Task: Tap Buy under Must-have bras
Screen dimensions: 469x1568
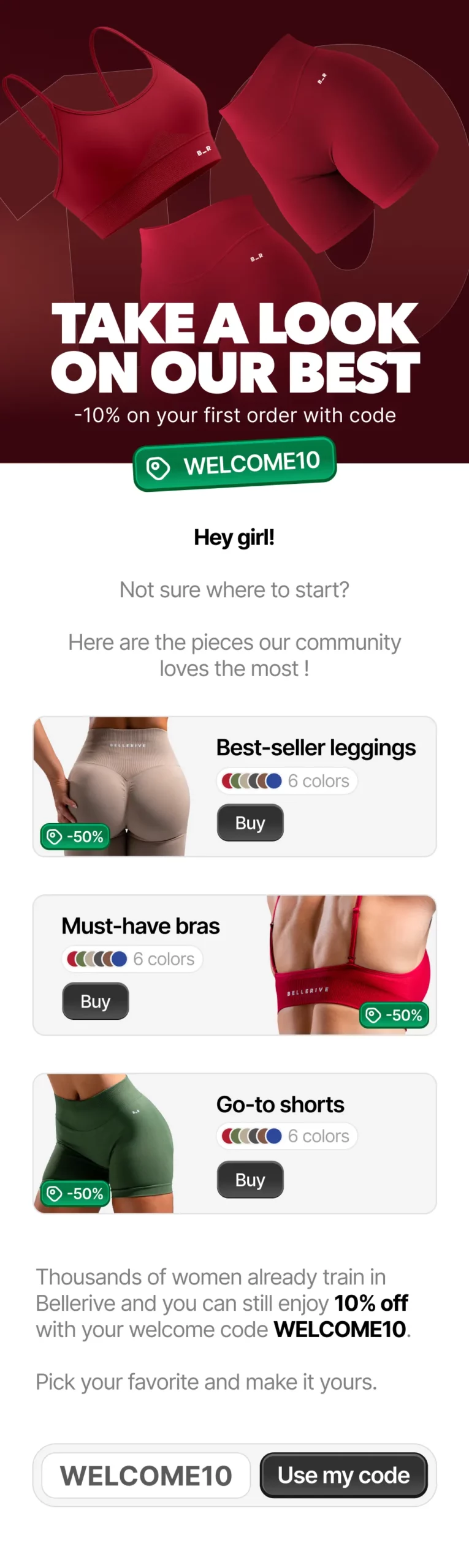Action: click(x=95, y=1001)
